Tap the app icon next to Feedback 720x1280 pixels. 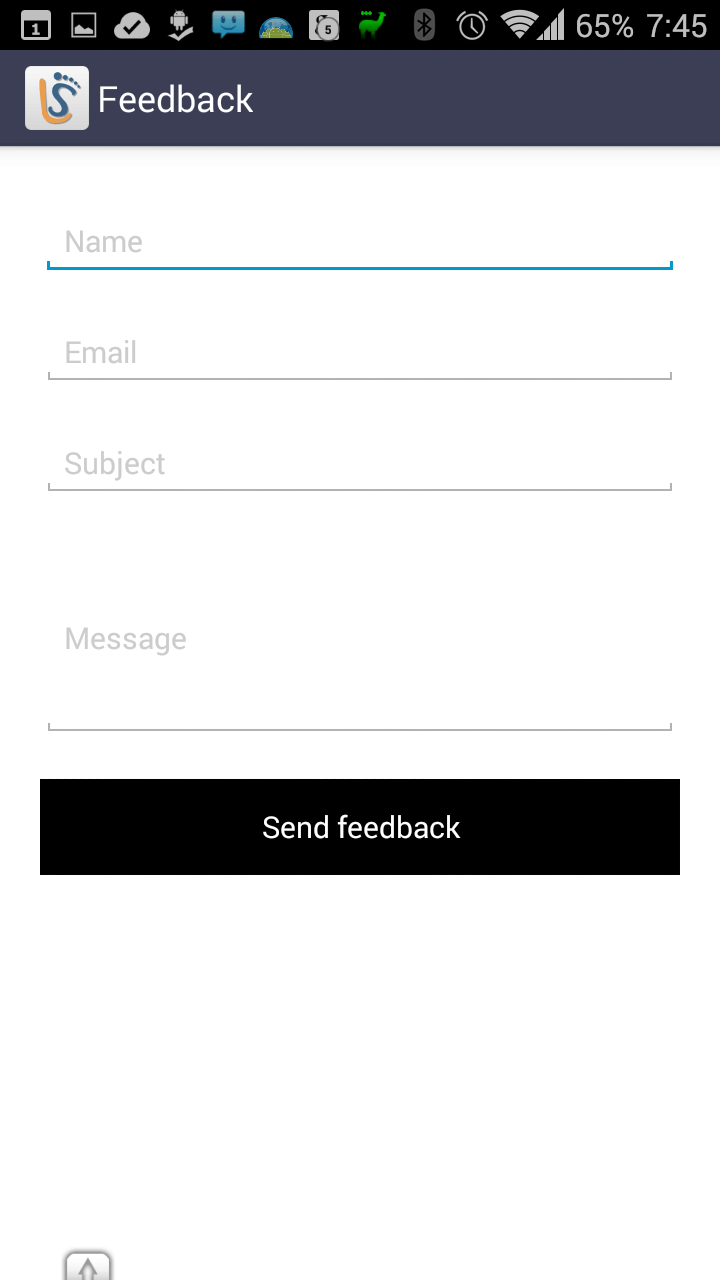click(57, 98)
